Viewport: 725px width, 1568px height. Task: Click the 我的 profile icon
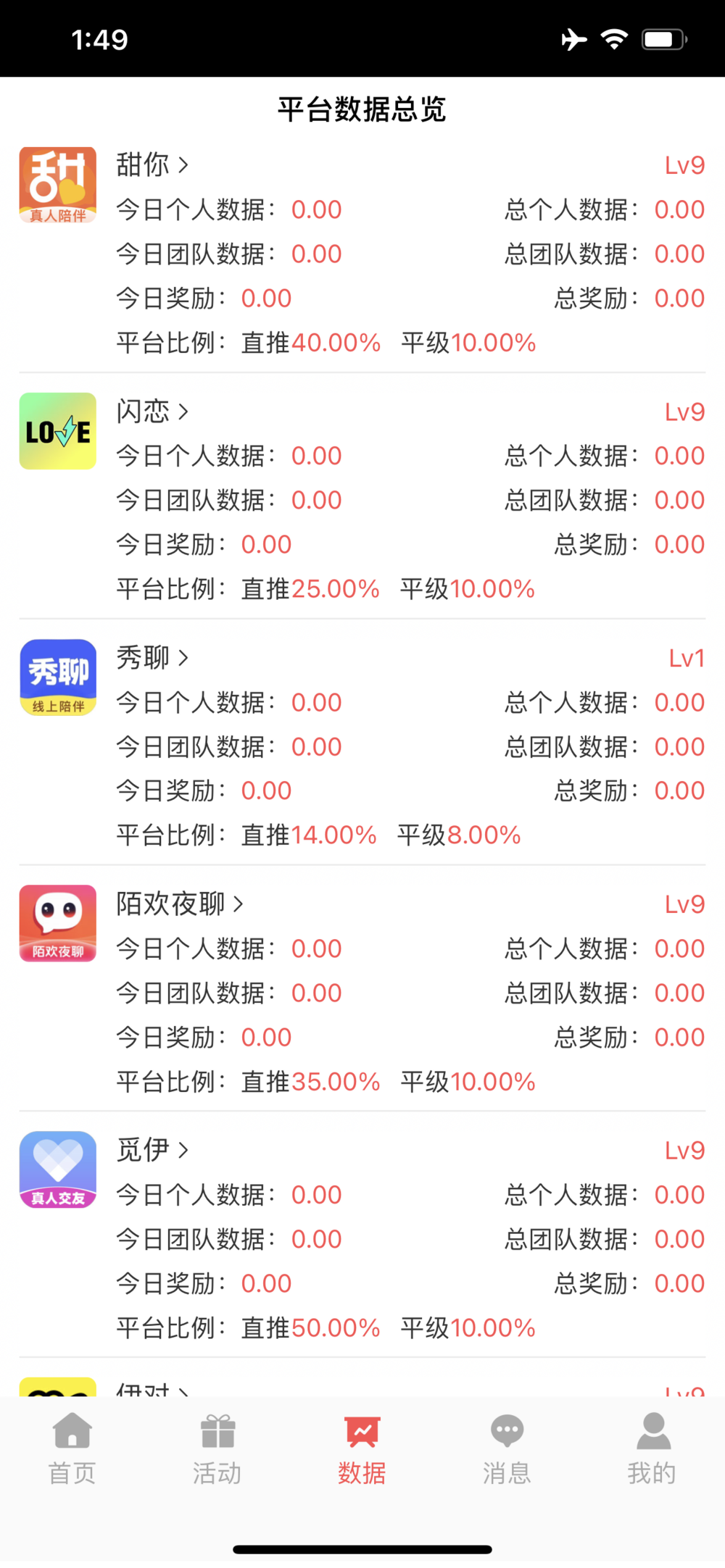(x=652, y=1431)
